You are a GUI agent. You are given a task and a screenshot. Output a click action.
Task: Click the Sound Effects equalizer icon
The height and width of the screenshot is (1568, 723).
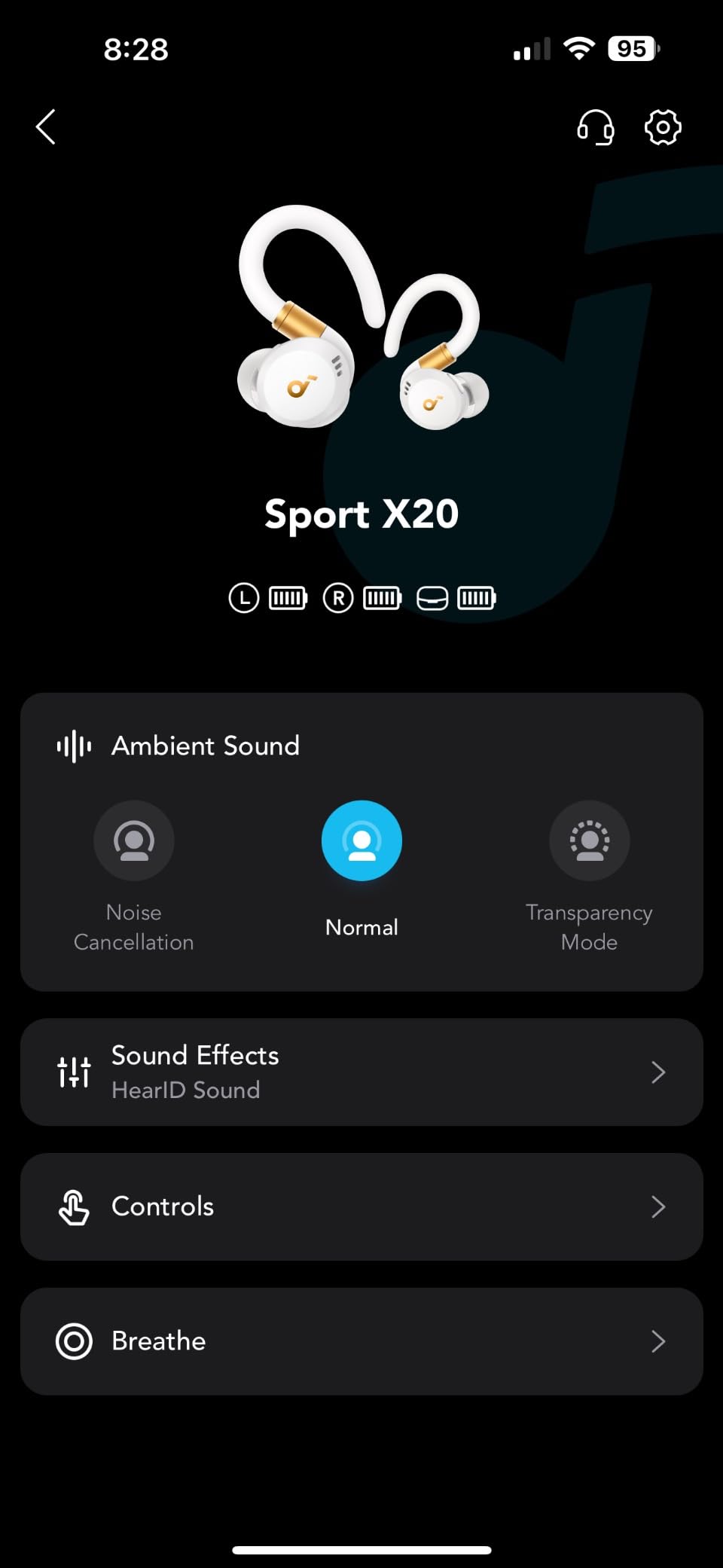73,1072
